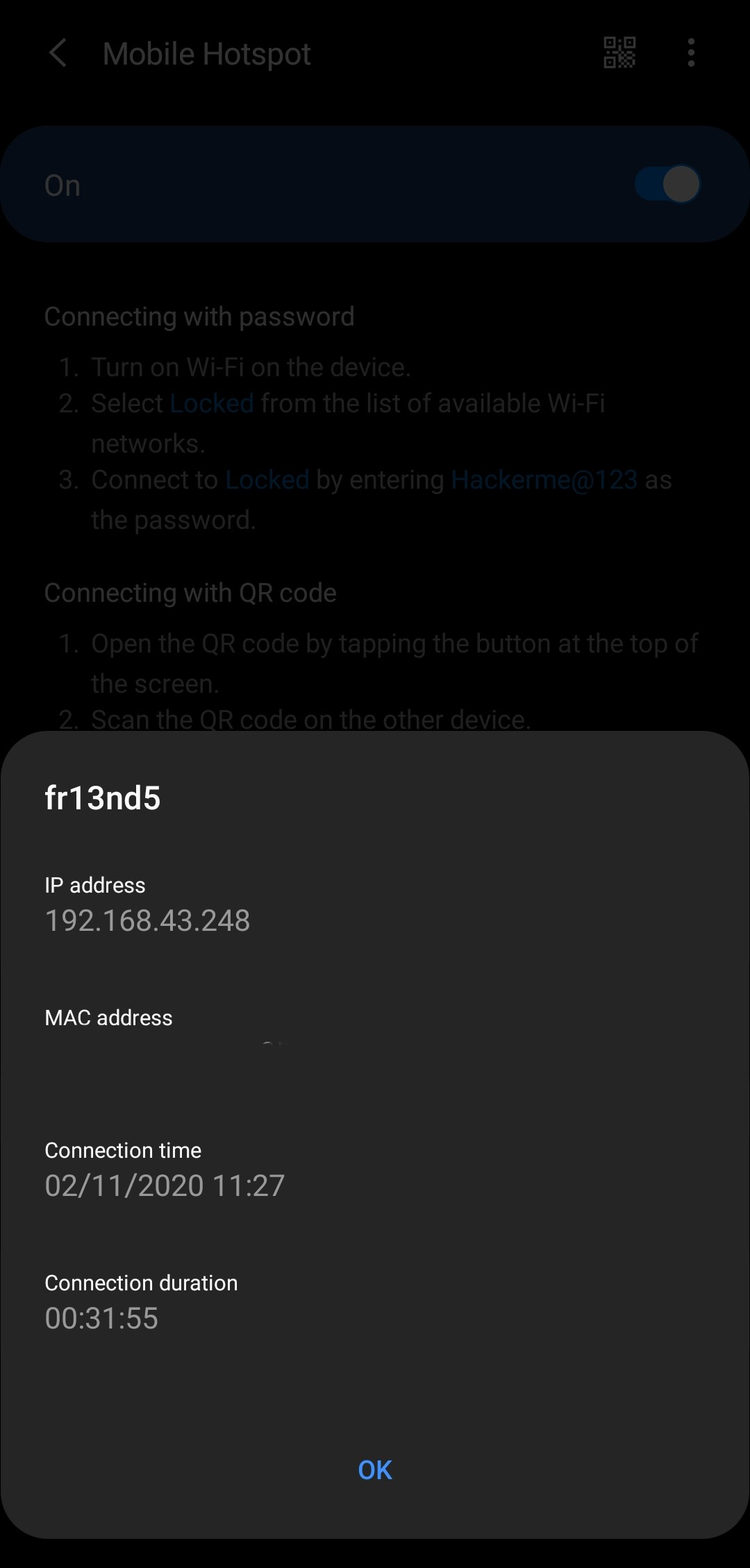Tap the back arrow to leave Mobile Hotspot
This screenshot has width=750, height=1568.
pos(58,53)
